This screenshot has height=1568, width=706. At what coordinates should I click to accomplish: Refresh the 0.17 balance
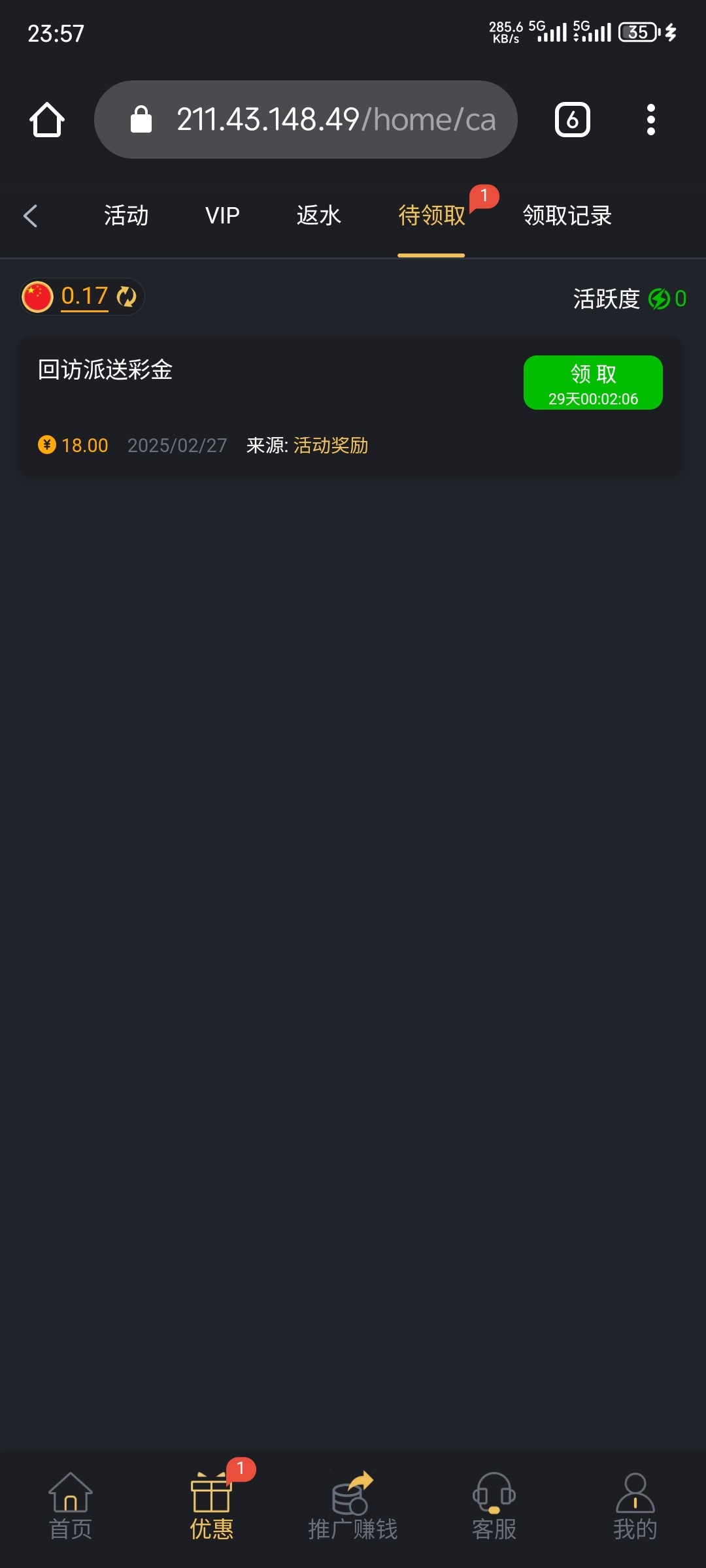point(126,297)
